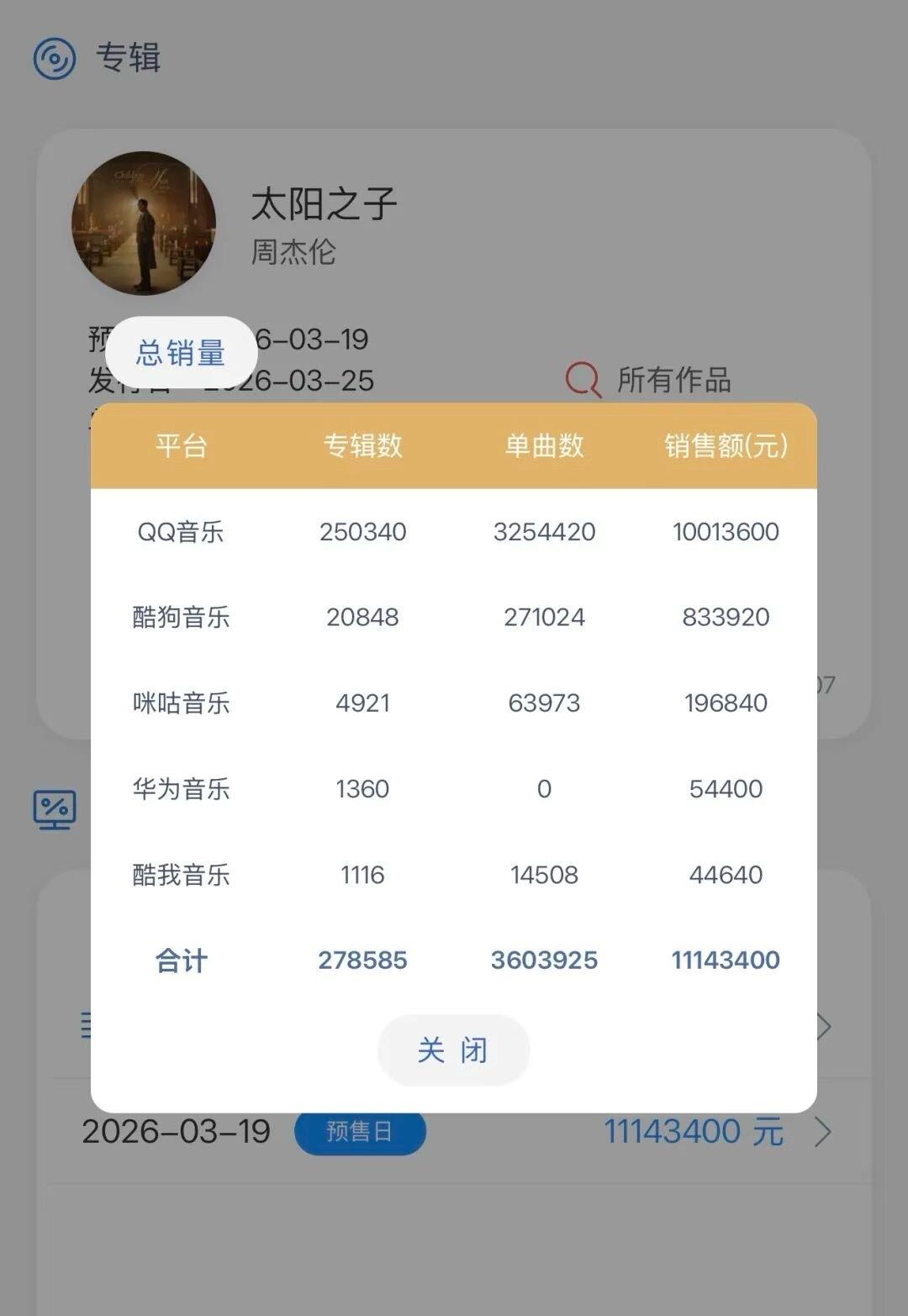Click the 预售日 blue badge
The height and width of the screenshot is (1316, 908).
pyautogui.click(x=360, y=1132)
